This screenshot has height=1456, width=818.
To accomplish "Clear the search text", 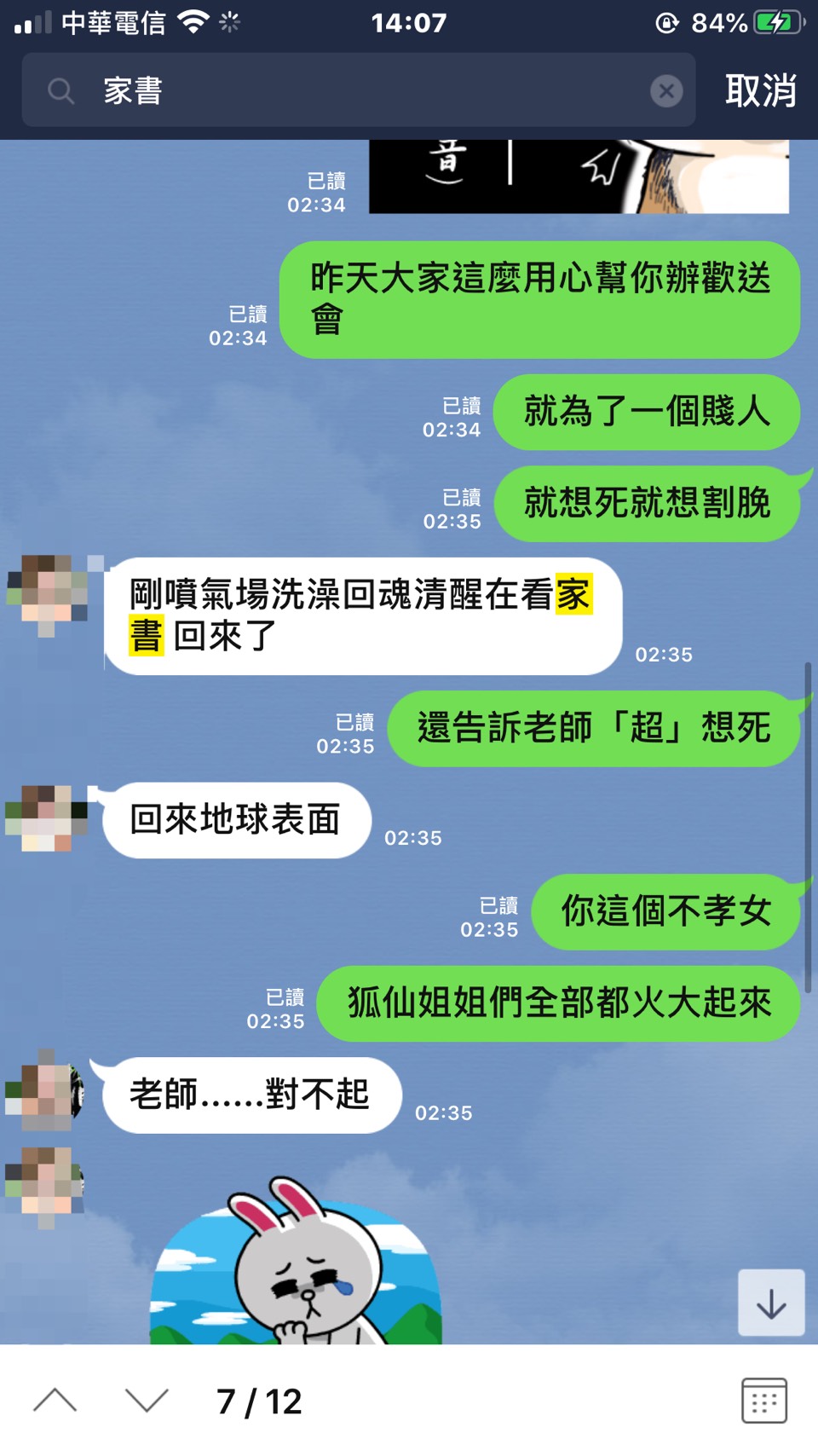I will (x=666, y=90).
